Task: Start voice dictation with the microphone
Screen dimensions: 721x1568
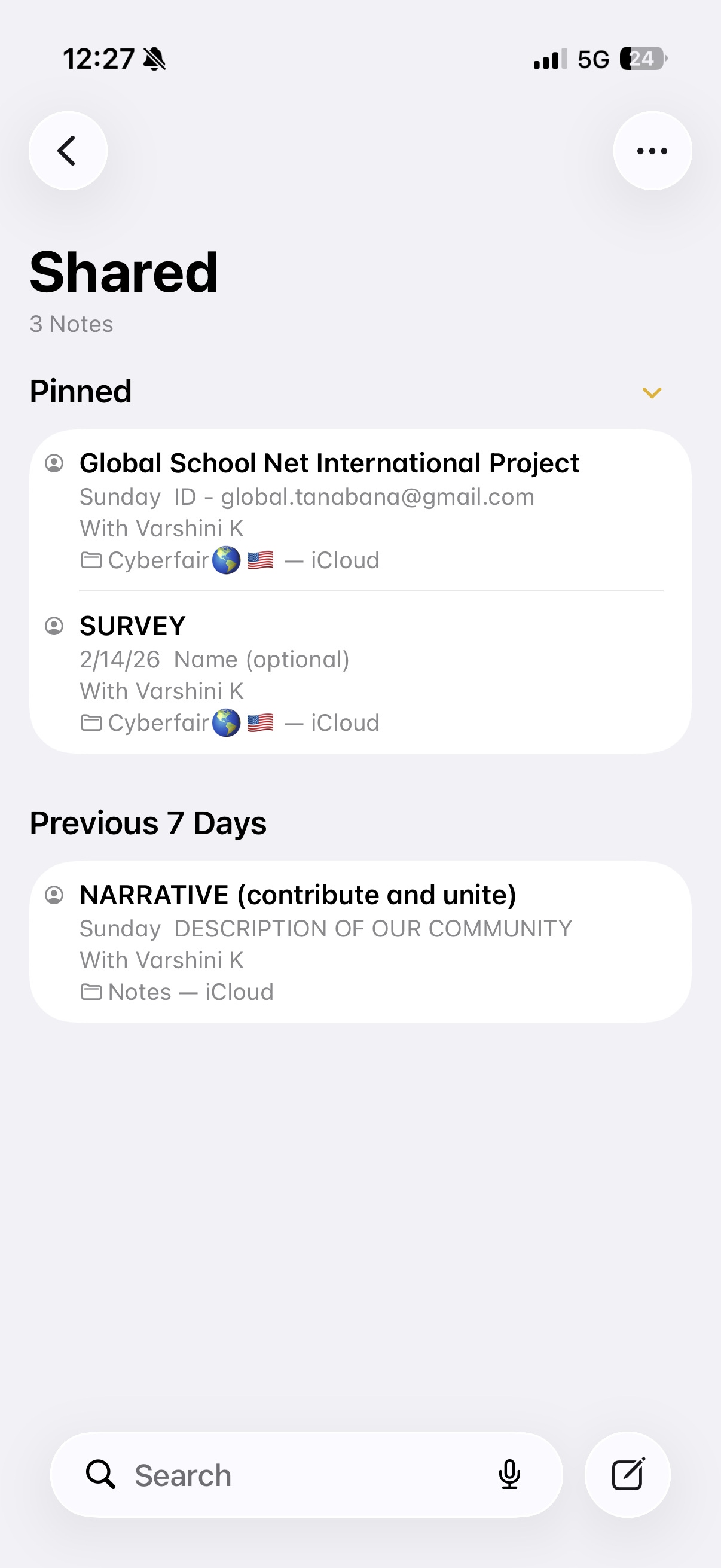Action: 509,1475
